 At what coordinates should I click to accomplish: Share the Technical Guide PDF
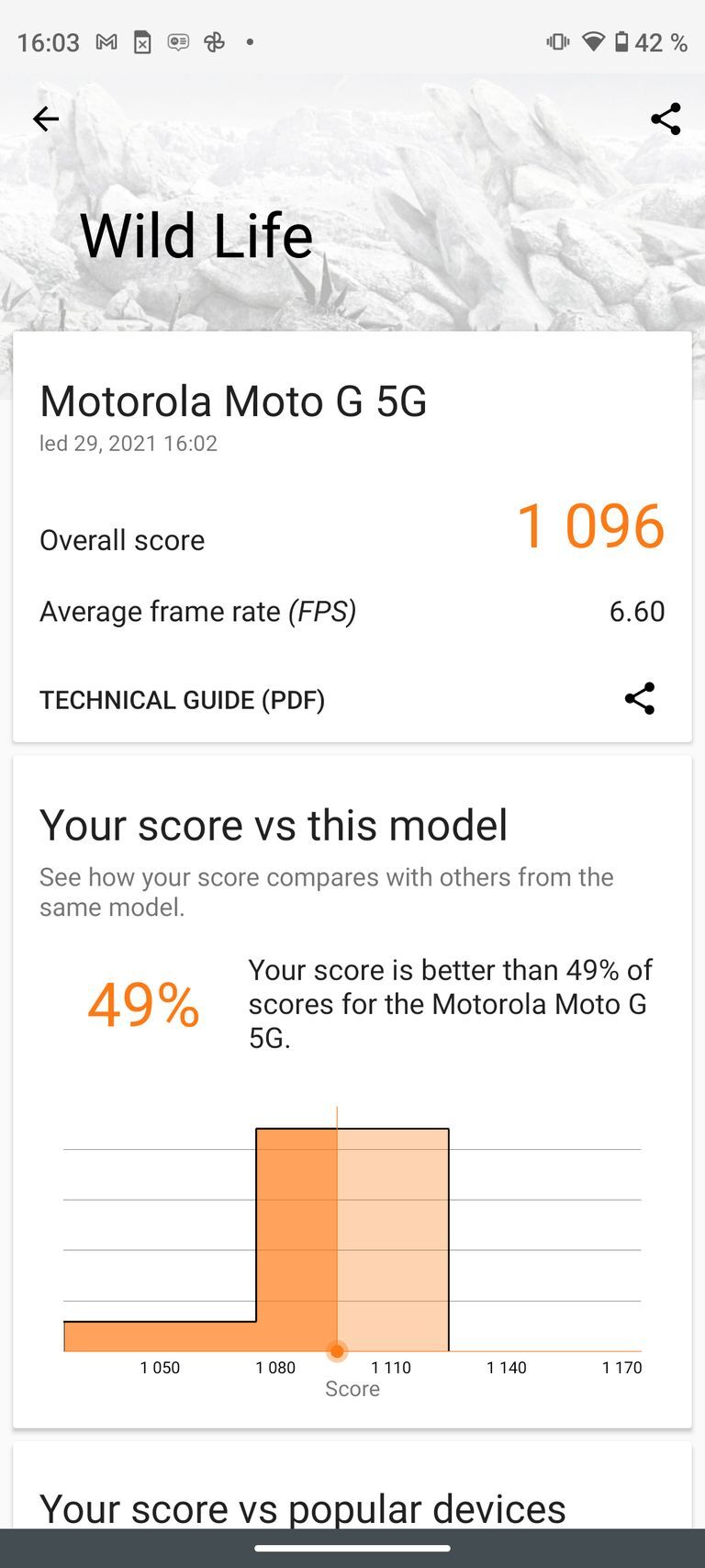tap(639, 698)
